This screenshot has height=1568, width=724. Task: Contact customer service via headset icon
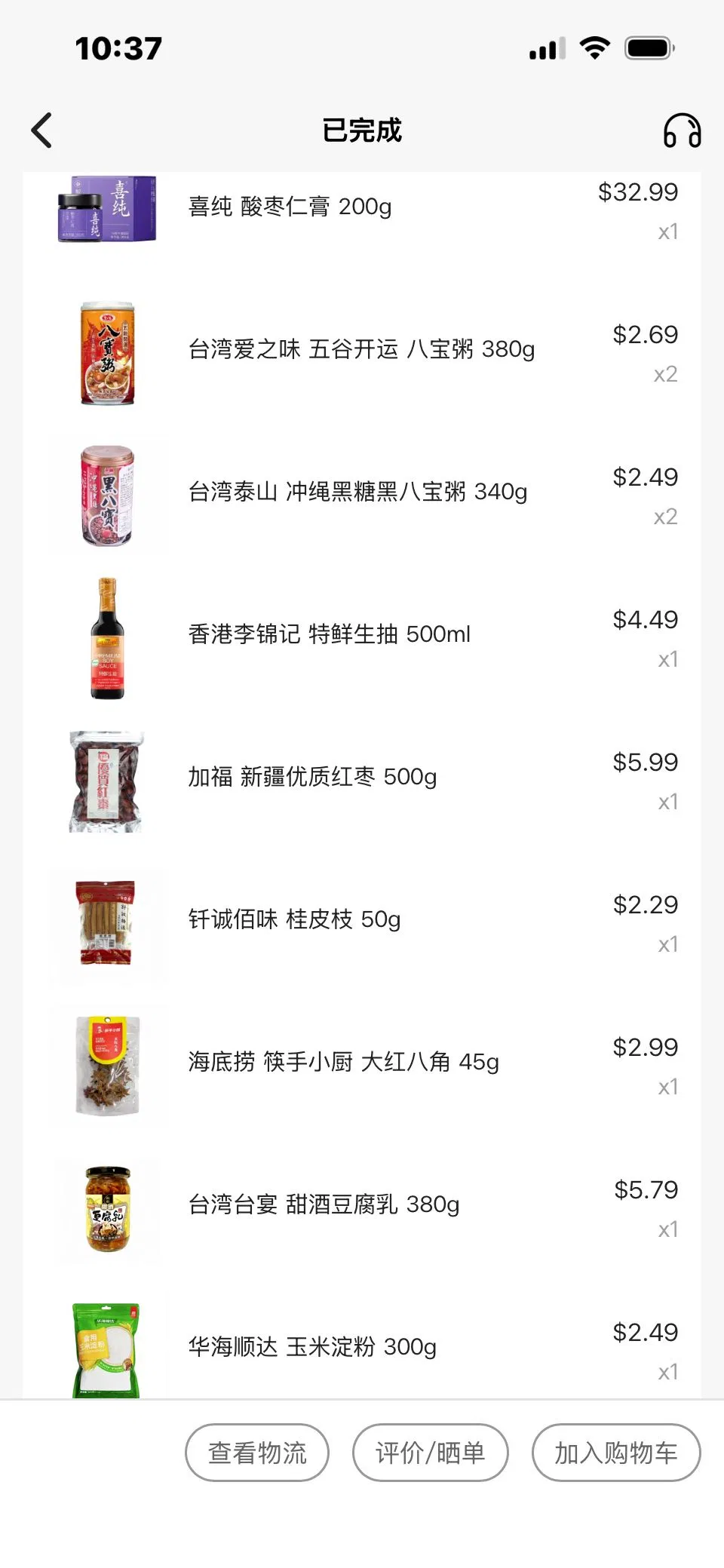point(682,130)
